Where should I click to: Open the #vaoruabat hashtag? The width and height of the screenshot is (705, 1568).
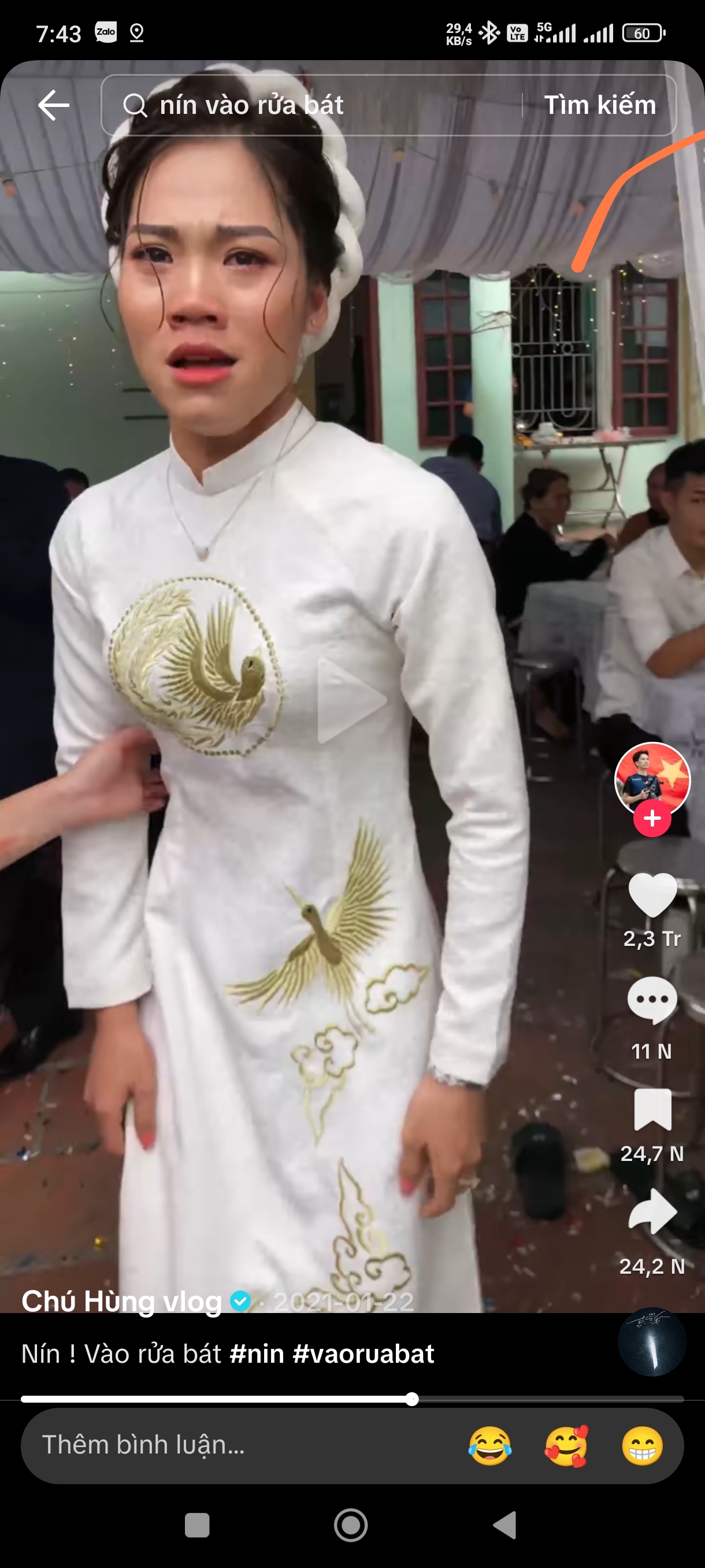coord(363,1354)
